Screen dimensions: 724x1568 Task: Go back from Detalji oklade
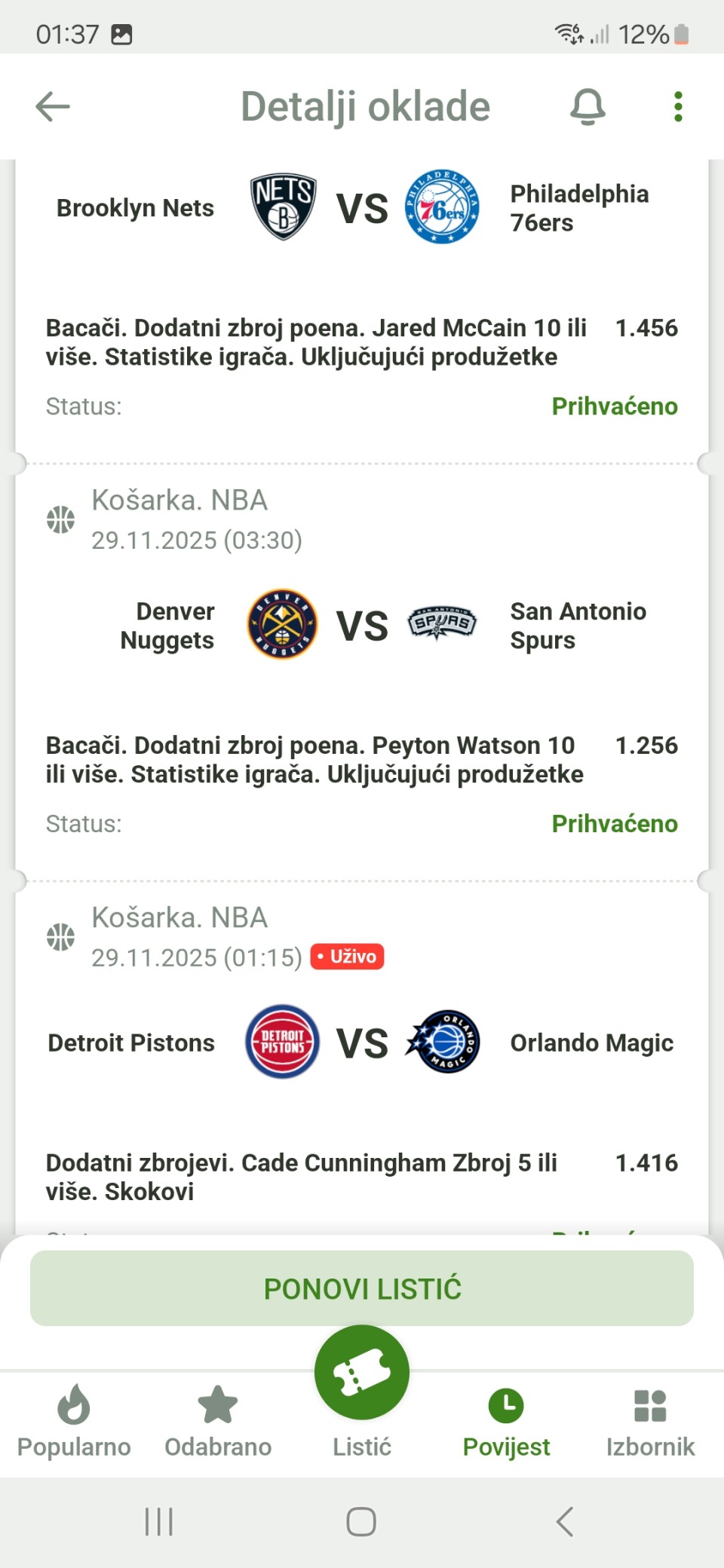(x=53, y=106)
